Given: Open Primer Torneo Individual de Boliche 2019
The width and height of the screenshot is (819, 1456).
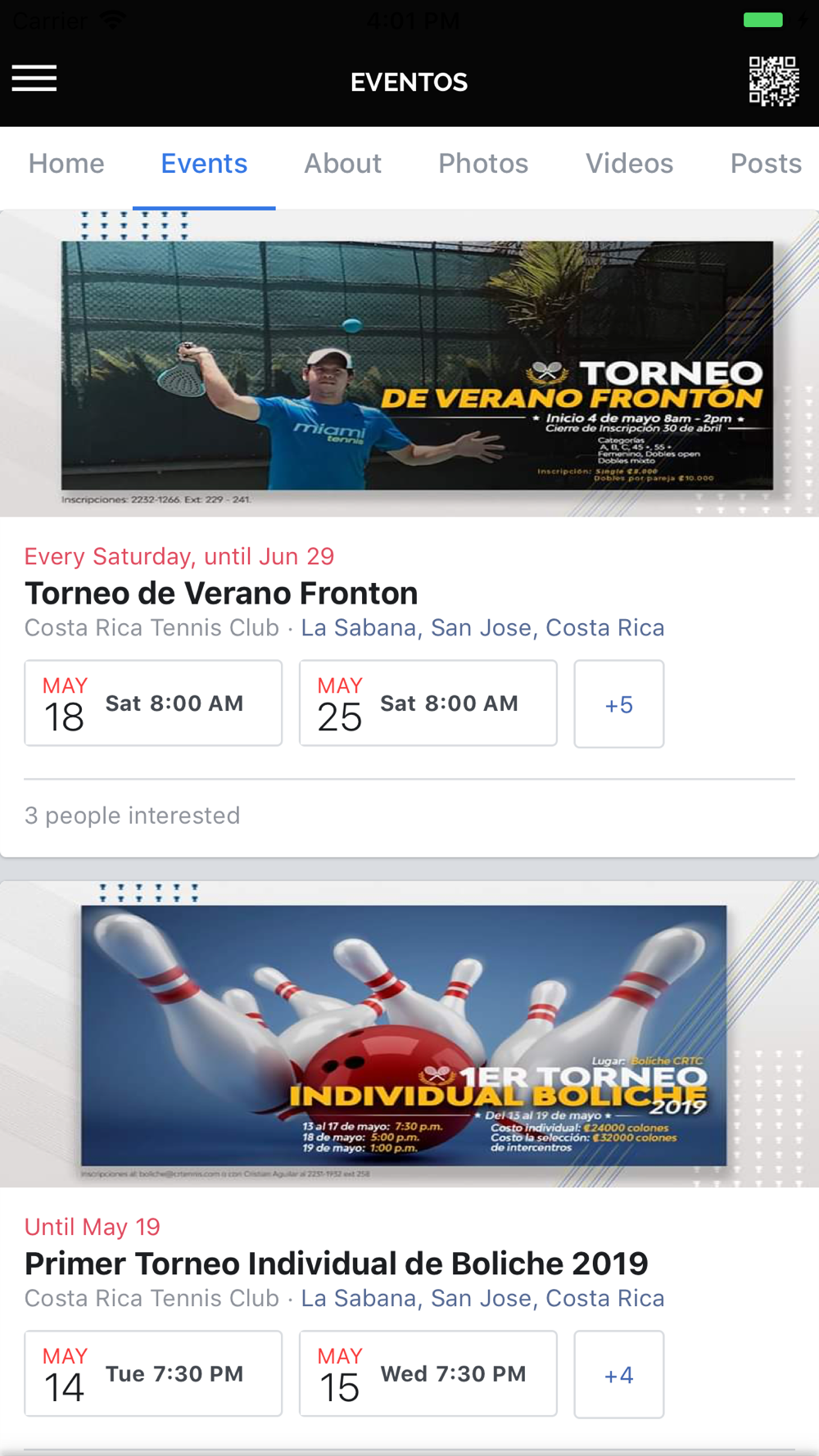Looking at the screenshot, I should [x=336, y=1264].
